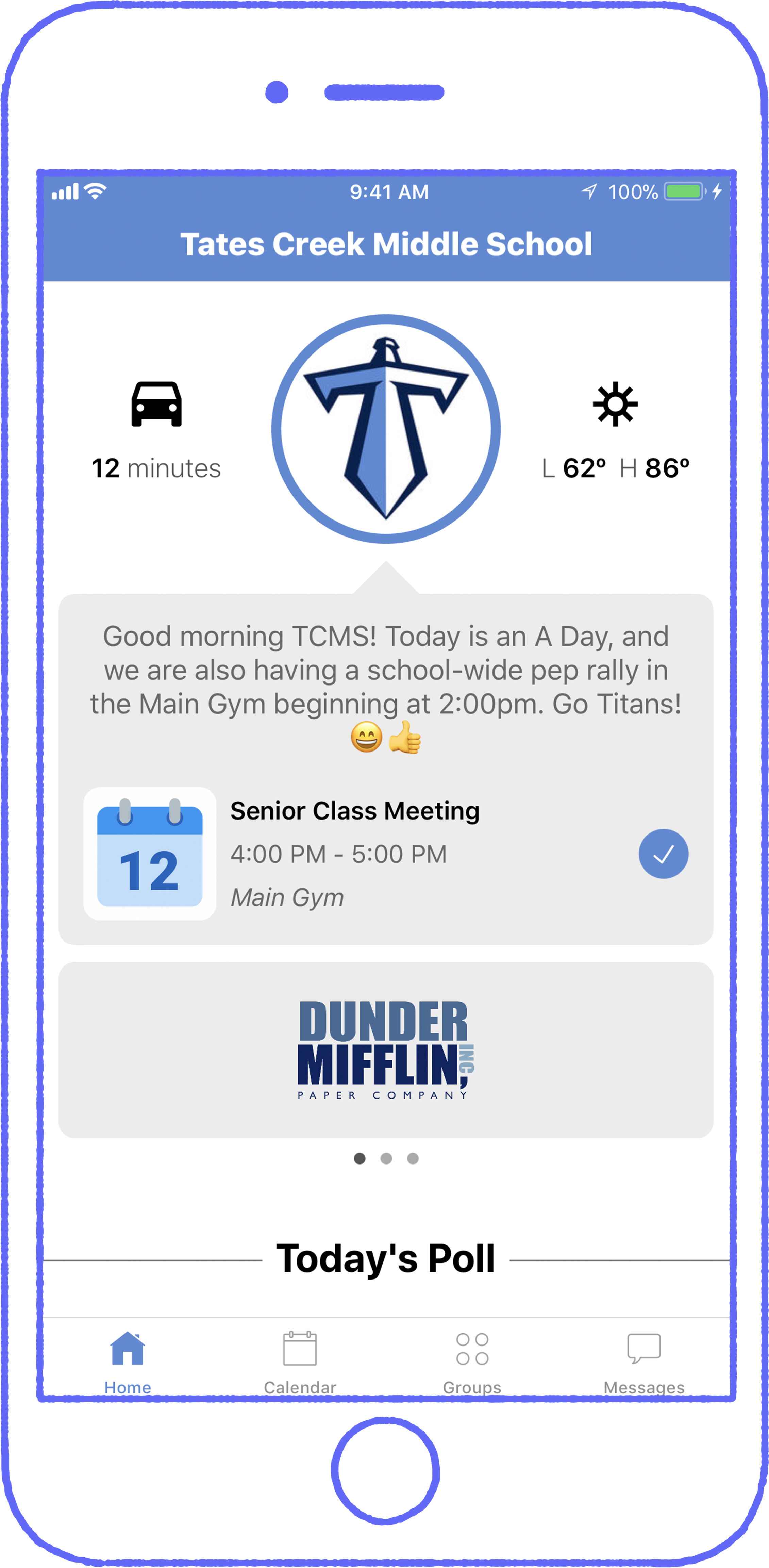
Task: Select the Home tab
Action: 128,1361
